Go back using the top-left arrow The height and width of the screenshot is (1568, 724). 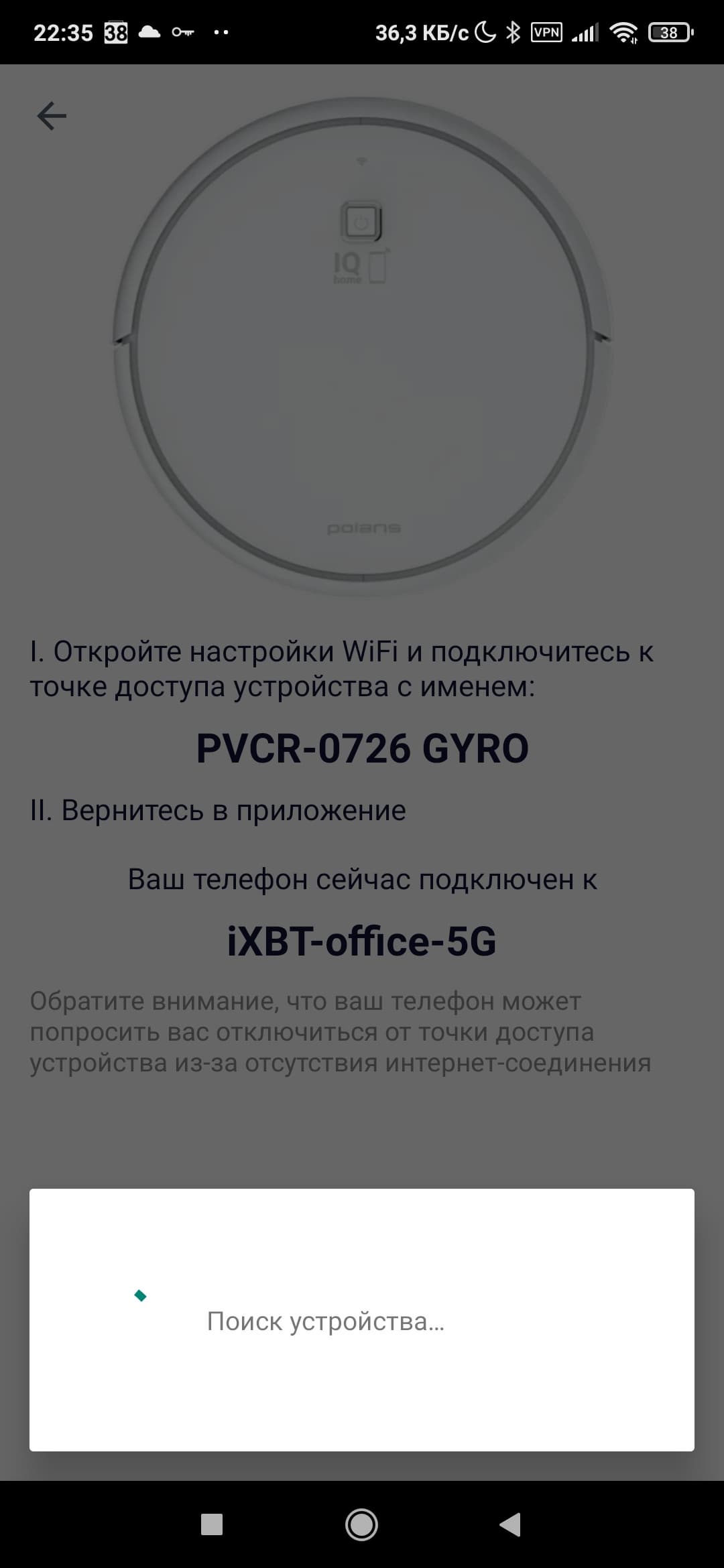tap(52, 116)
